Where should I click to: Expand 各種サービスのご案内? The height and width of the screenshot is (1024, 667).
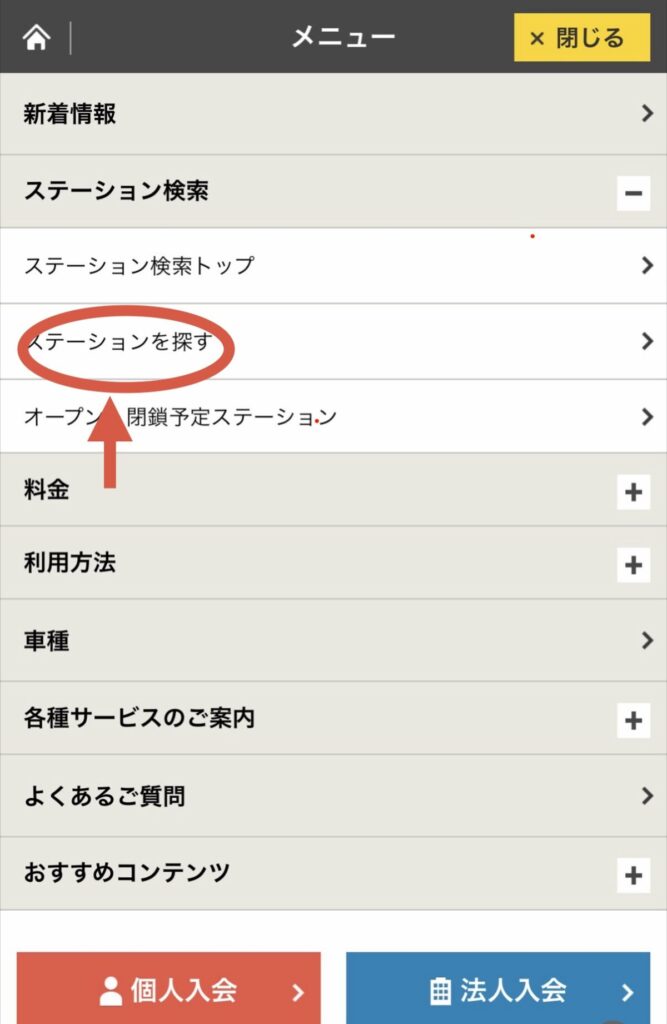[633, 720]
